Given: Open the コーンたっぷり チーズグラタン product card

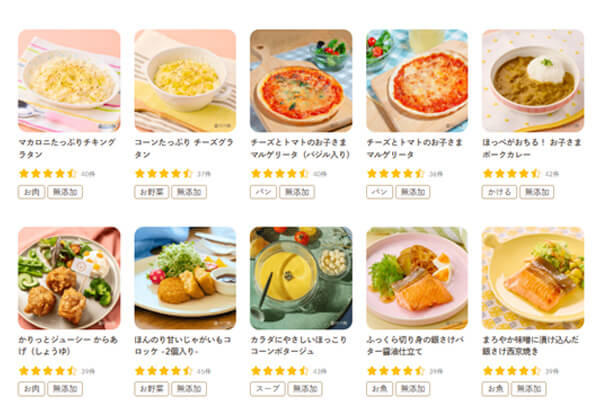Looking at the screenshot, I should pos(185,80).
